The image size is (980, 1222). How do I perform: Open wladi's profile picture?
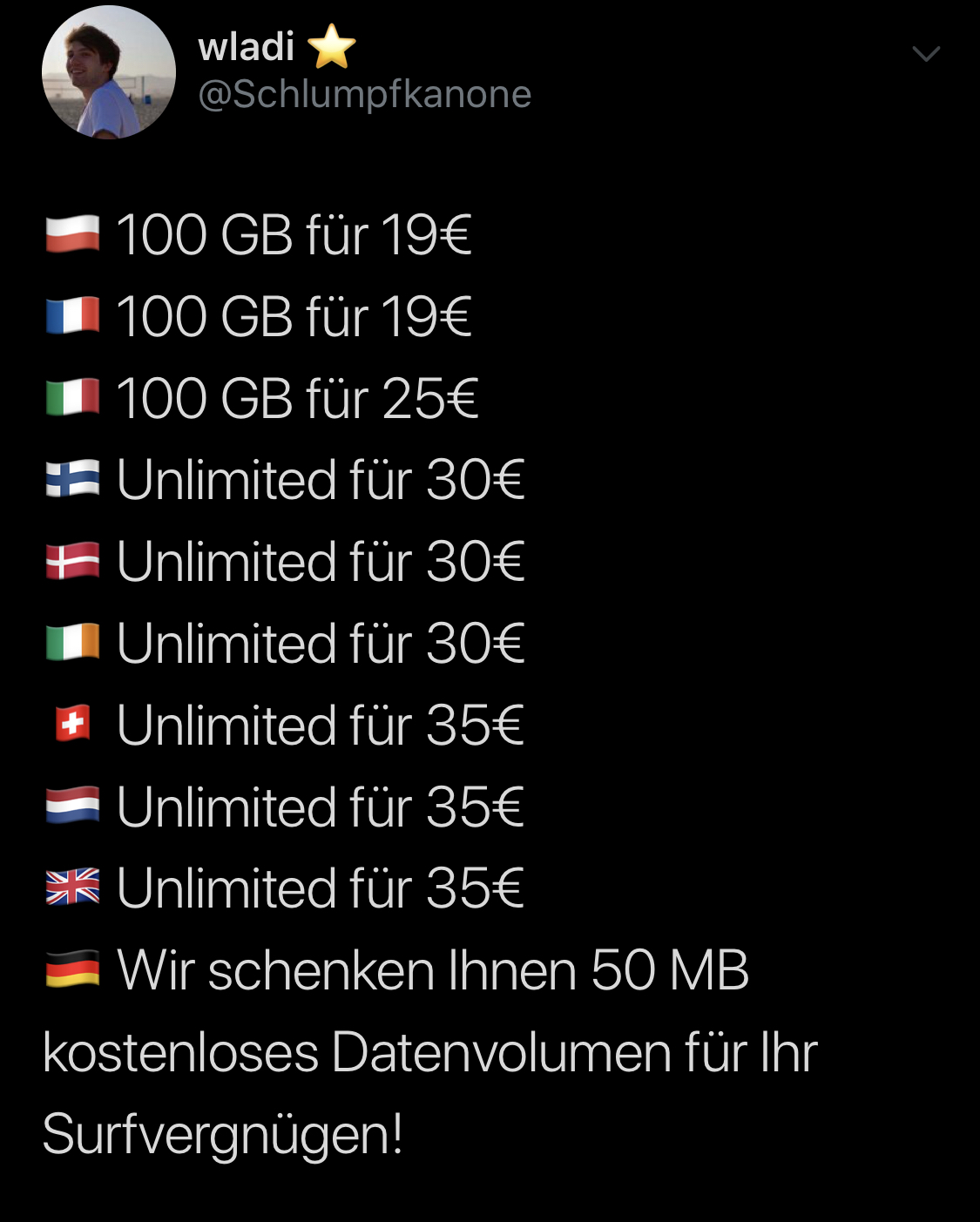click(x=108, y=72)
